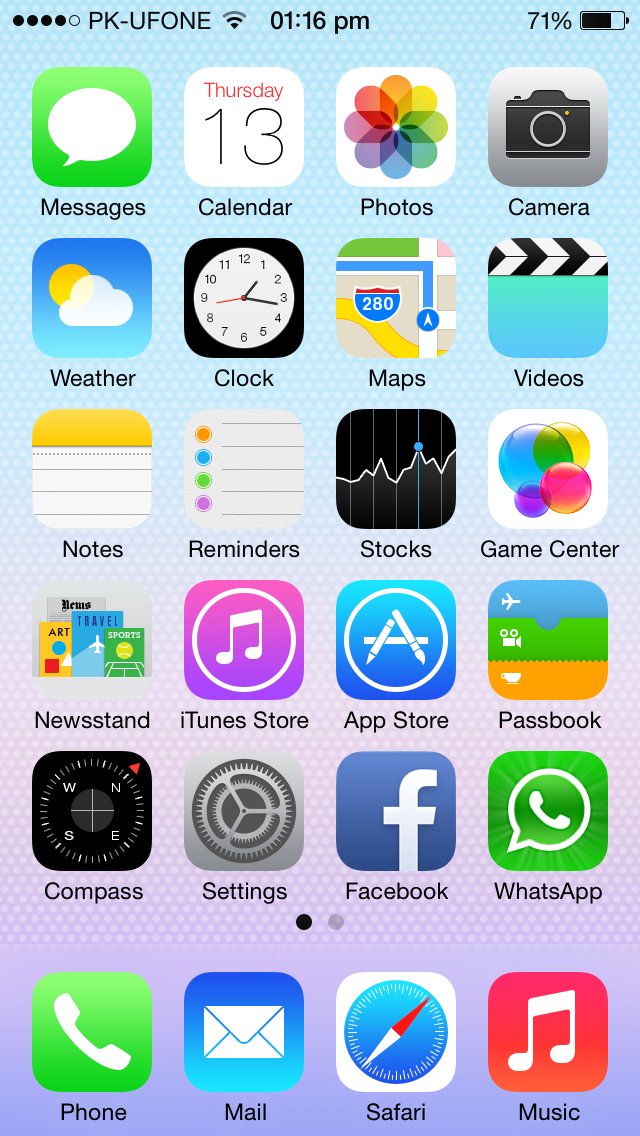Viewport: 640px width, 1136px height.
Task: Launch the Calendar app
Action: (244, 127)
